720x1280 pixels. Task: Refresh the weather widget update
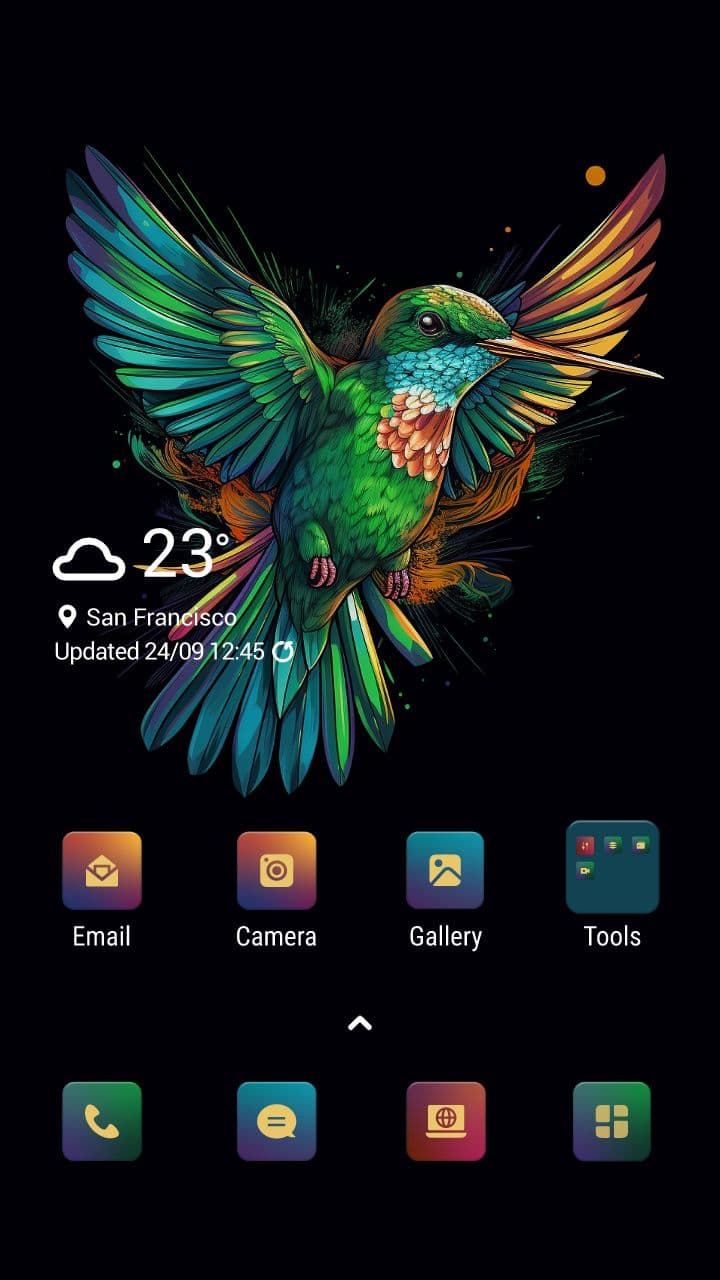click(284, 652)
